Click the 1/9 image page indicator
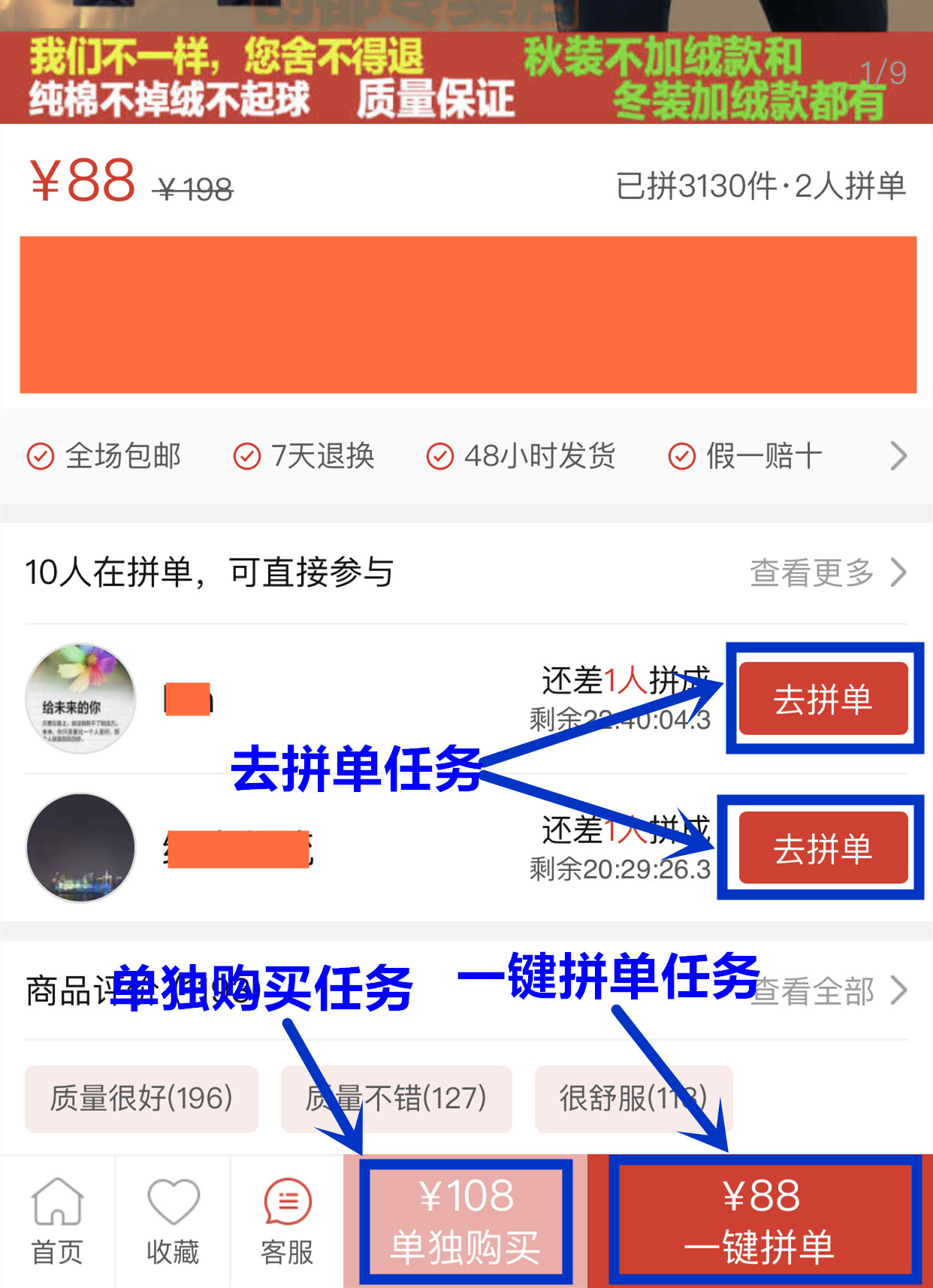Image resolution: width=933 pixels, height=1288 pixels. coord(883,71)
